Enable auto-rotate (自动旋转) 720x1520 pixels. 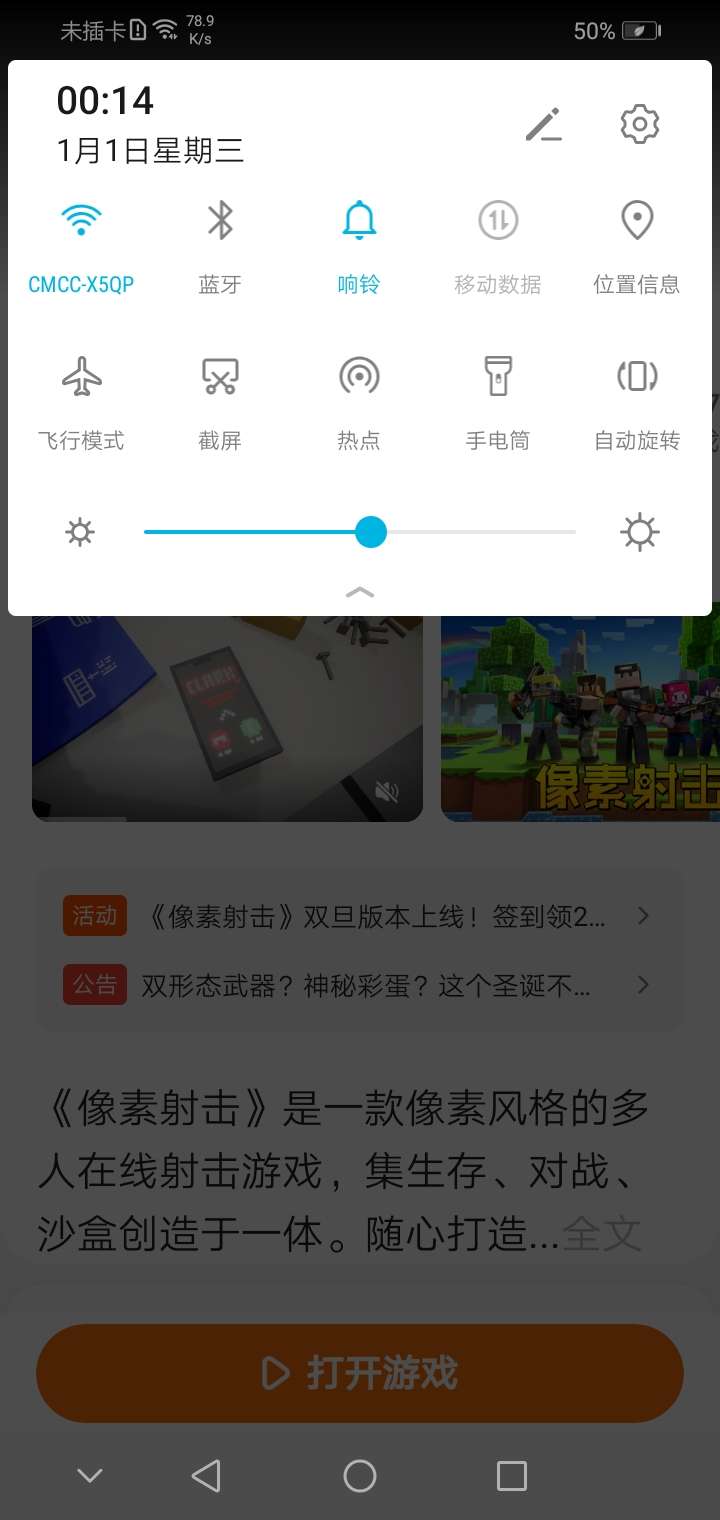pos(637,377)
